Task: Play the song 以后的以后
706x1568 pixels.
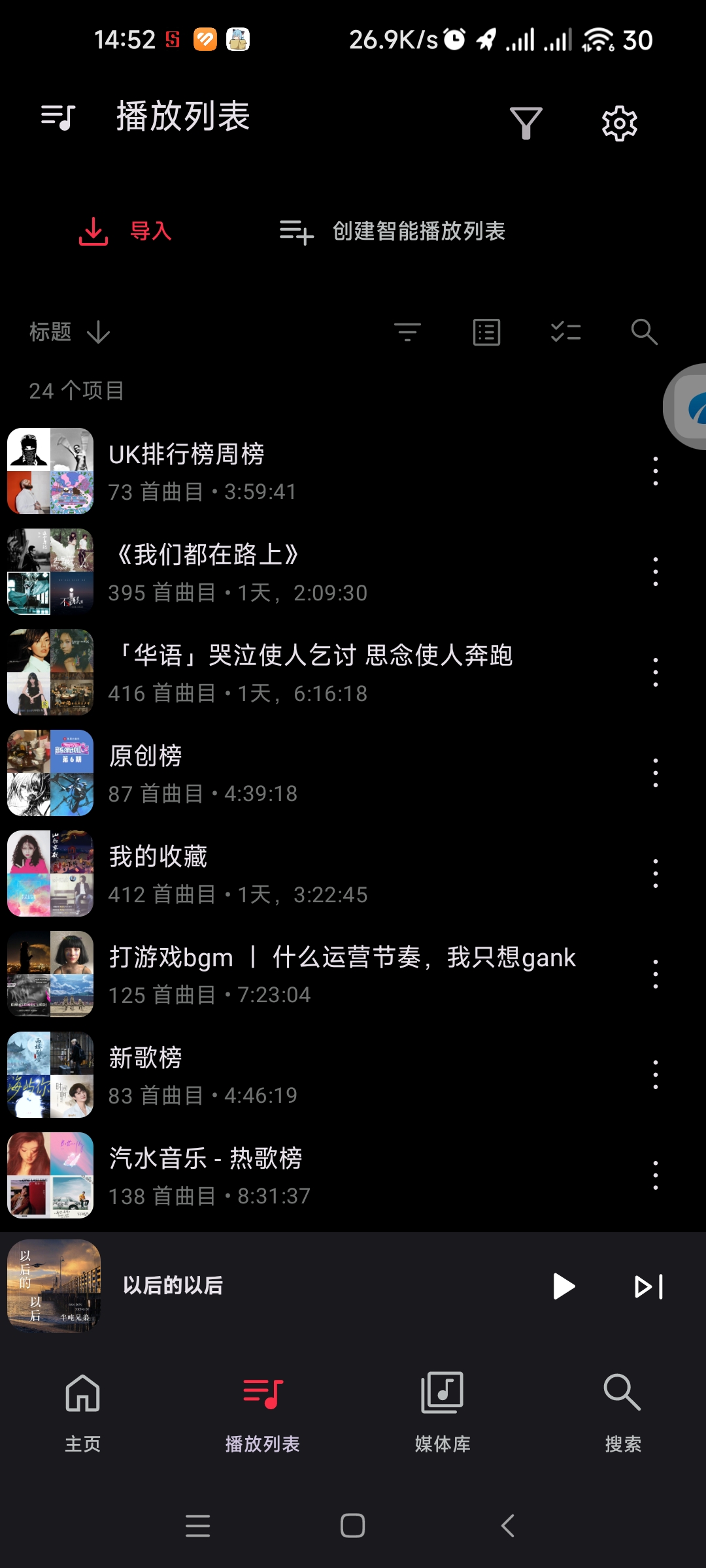Action: point(563,1286)
